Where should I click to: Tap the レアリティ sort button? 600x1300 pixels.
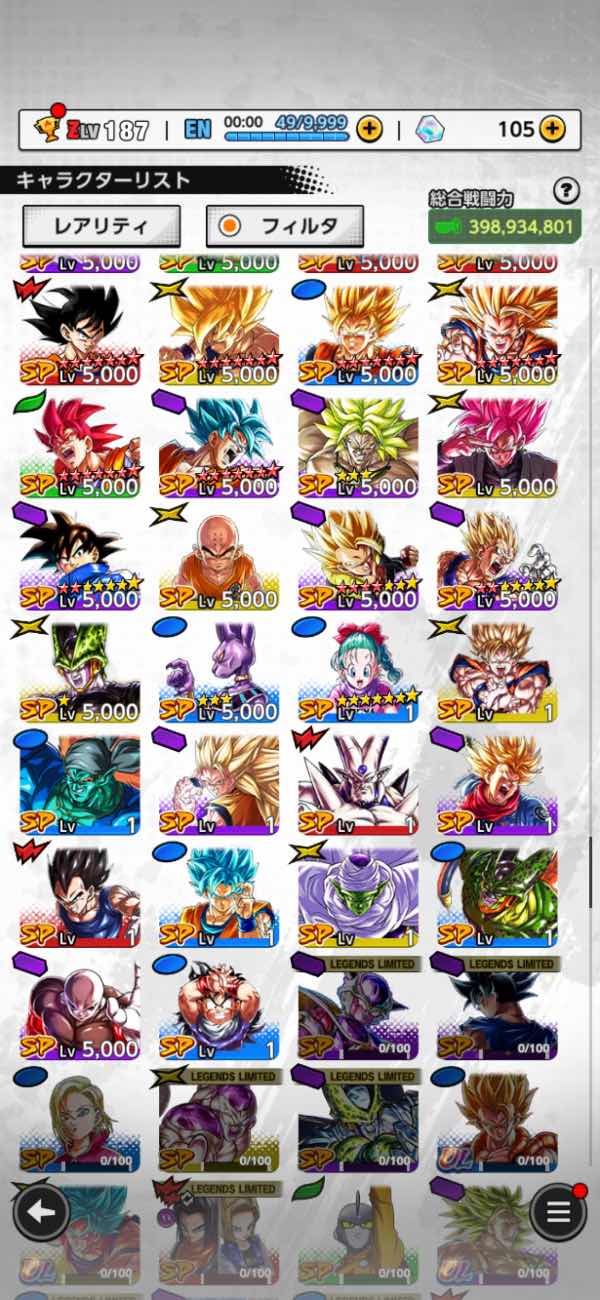pyautogui.click(x=101, y=226)
